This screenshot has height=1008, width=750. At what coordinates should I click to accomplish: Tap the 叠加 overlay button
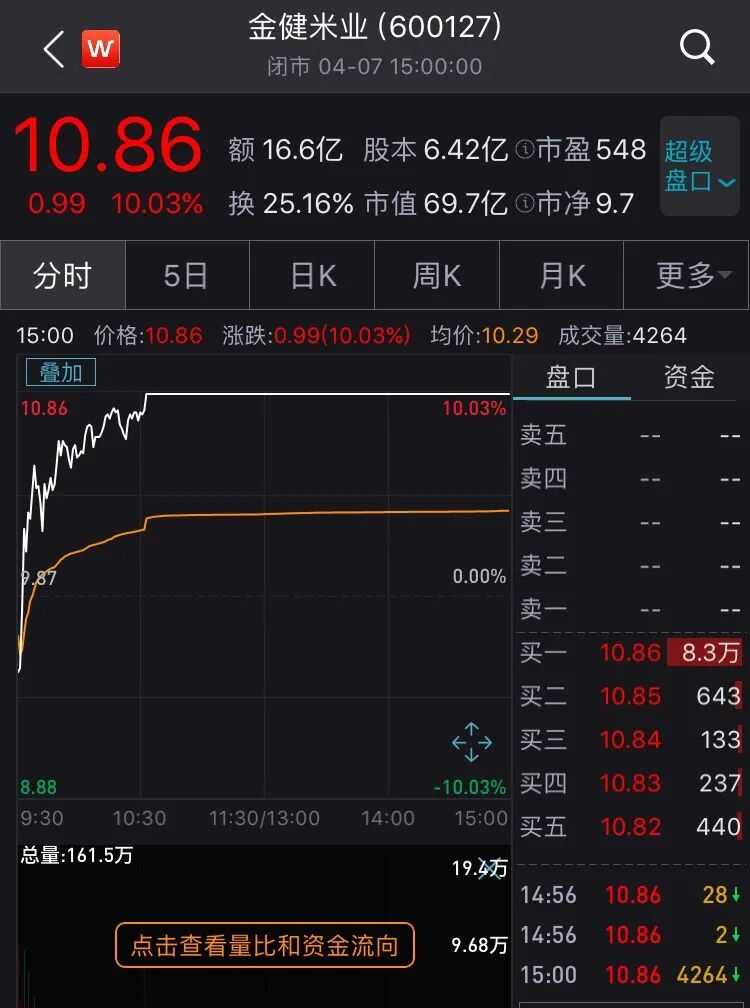point(61,373)
